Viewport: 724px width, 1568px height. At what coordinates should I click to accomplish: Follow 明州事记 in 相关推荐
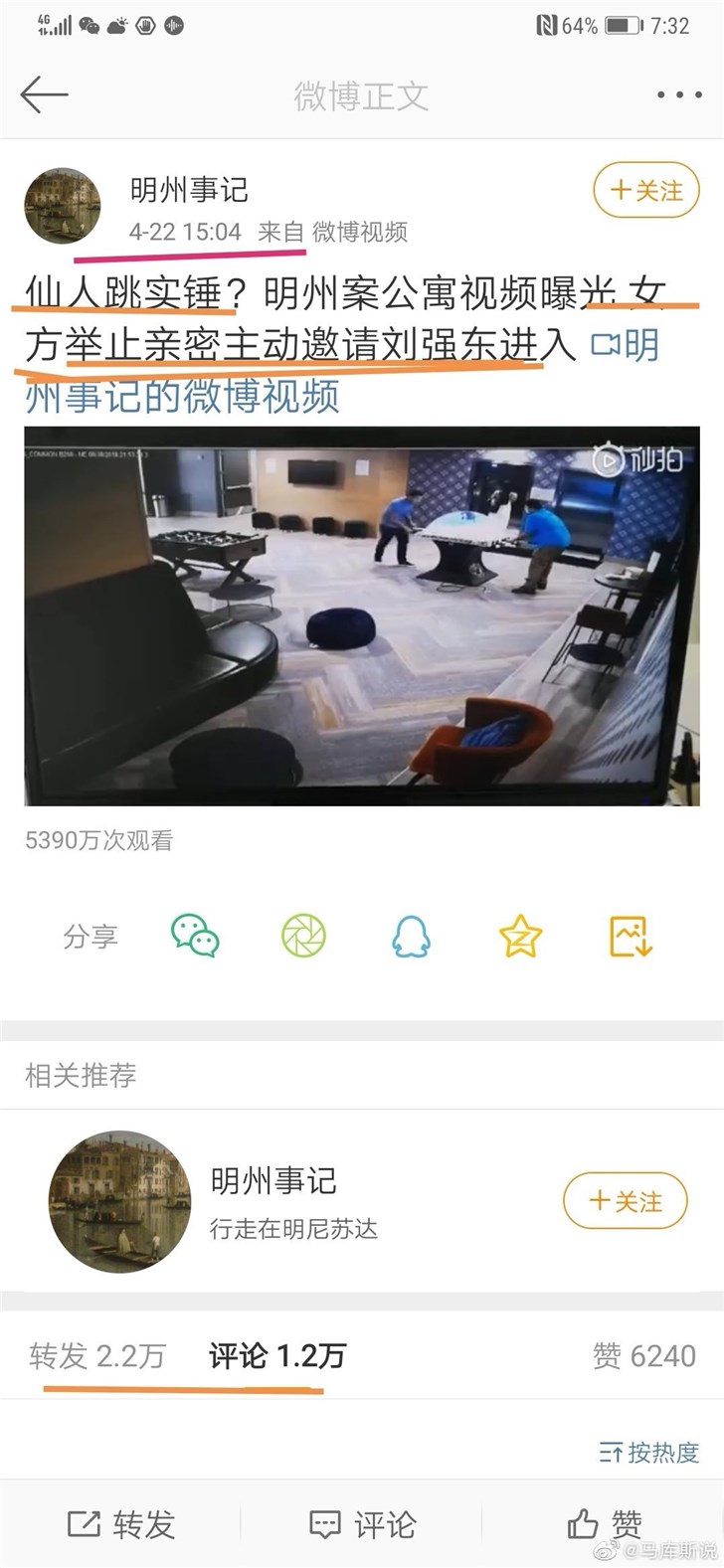point(626,1201)
